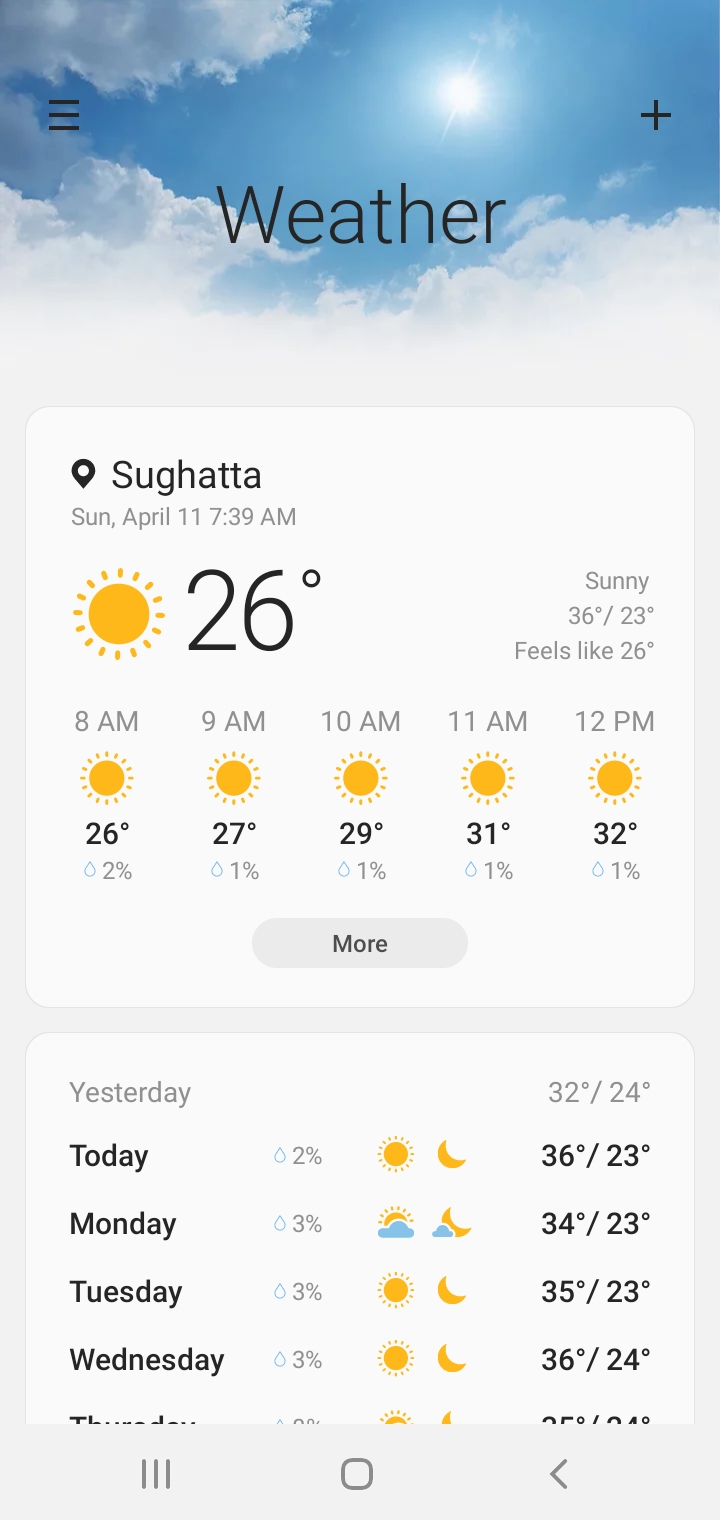Image resolution: width=720 pixels, height=1520 pixels.
Task: Go back using the system back button
Action: tap(558, 1474)
